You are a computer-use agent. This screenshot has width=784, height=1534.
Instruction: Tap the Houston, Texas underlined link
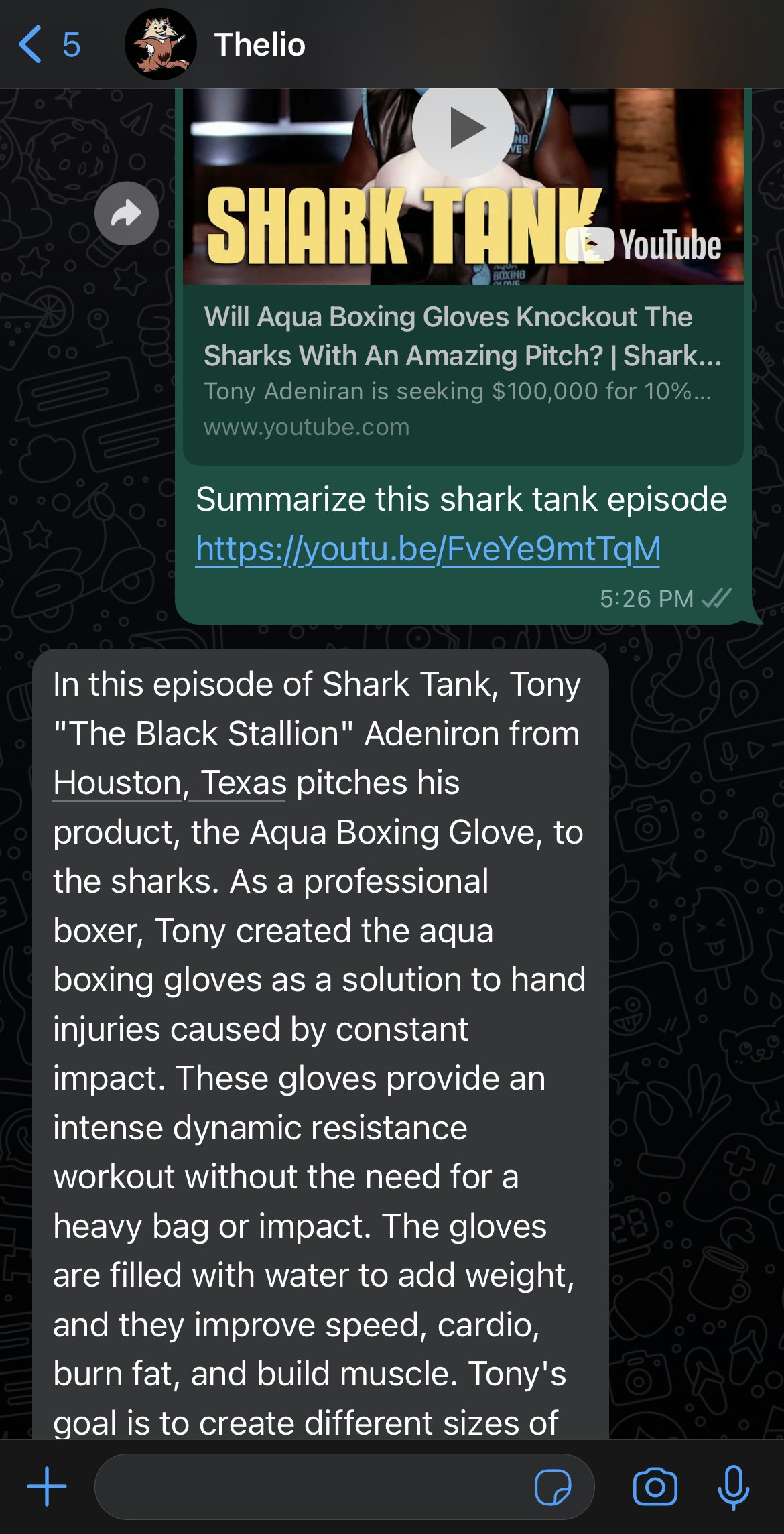[170, 783]
